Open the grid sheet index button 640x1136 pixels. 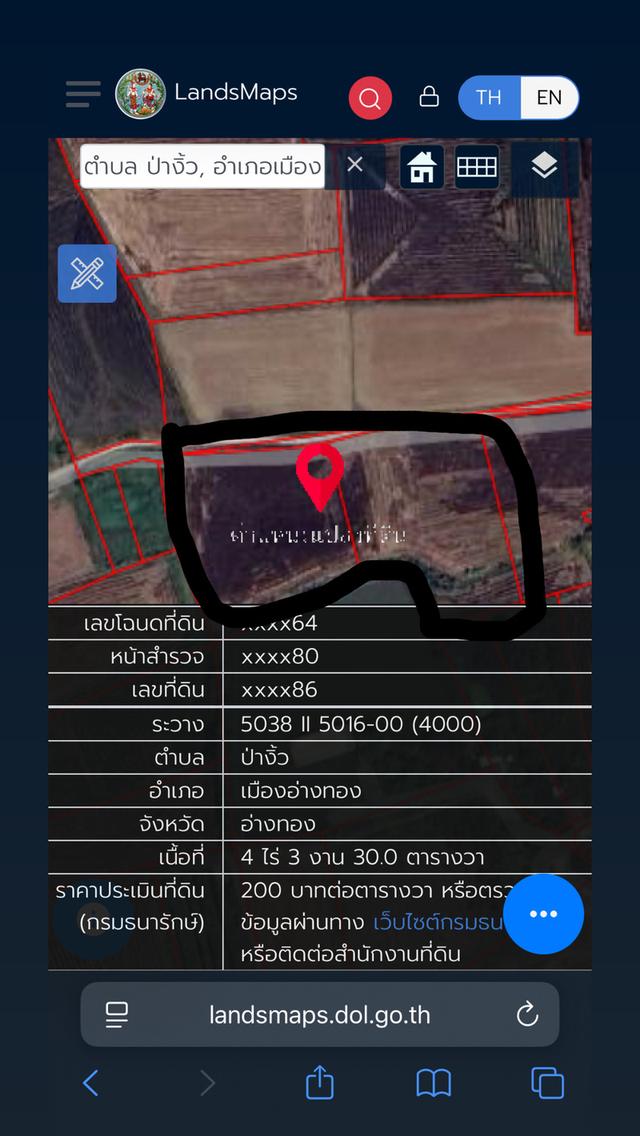click(x=476, y=167)
